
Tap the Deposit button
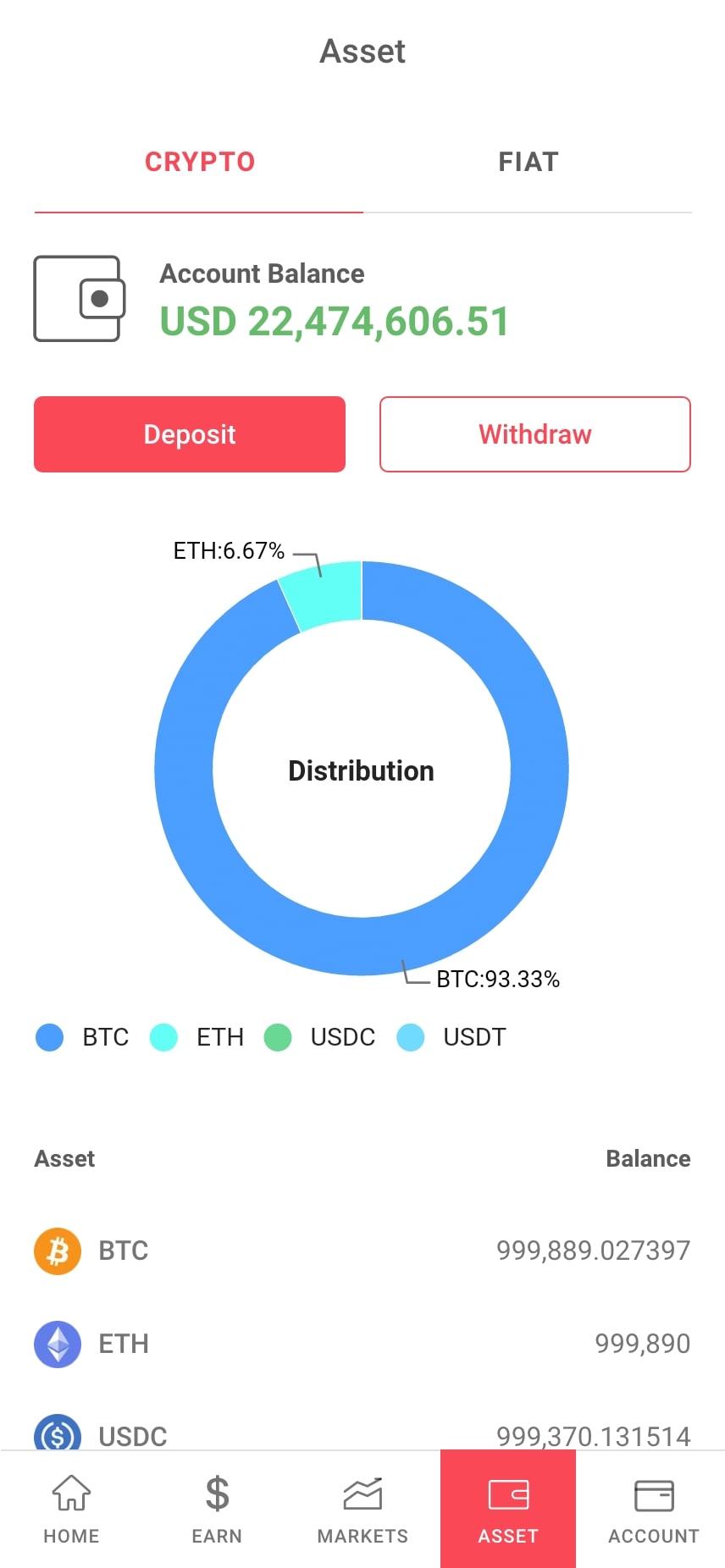(190, 434)
